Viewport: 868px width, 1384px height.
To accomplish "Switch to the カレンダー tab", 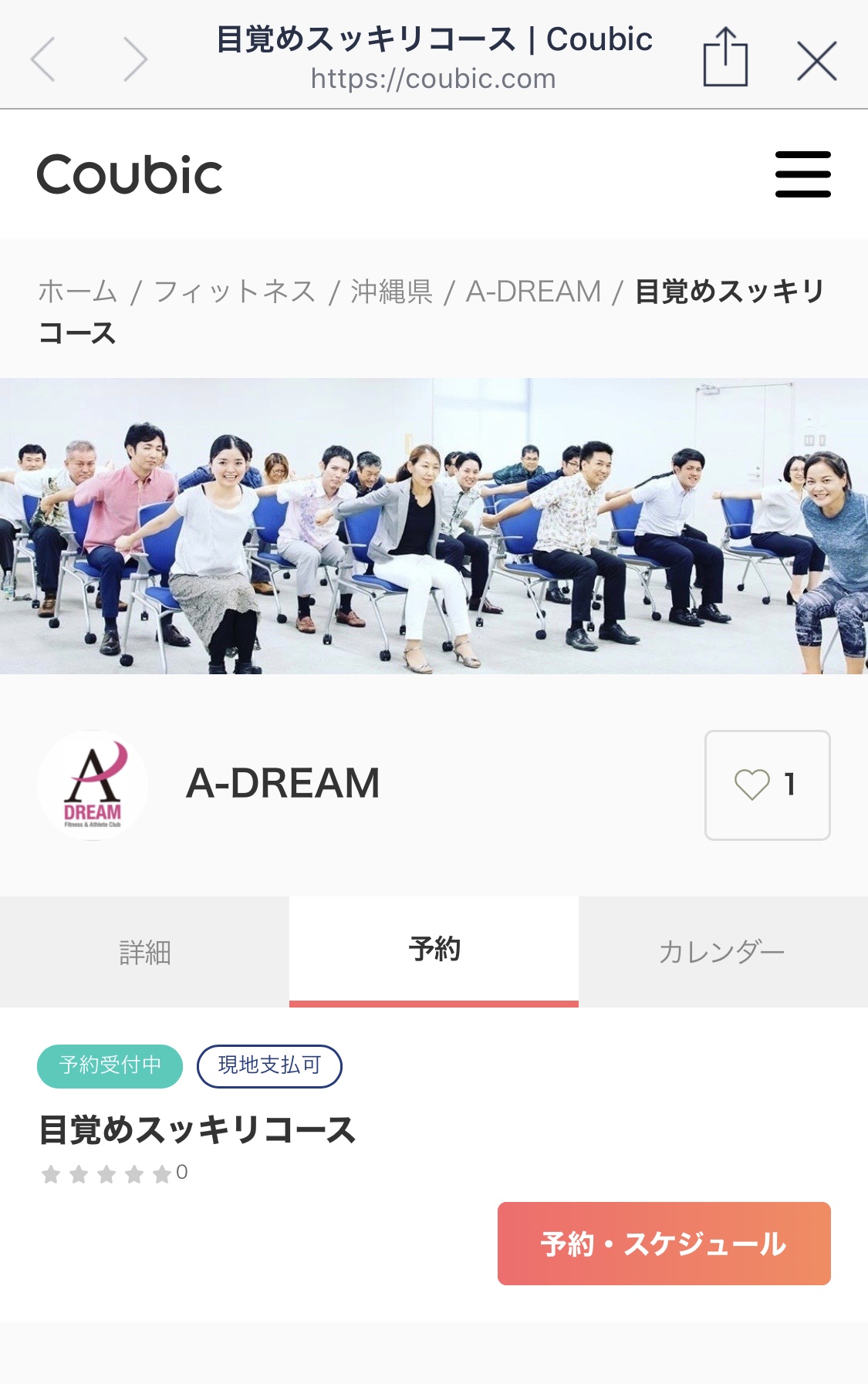I will [x=722, y=952].
